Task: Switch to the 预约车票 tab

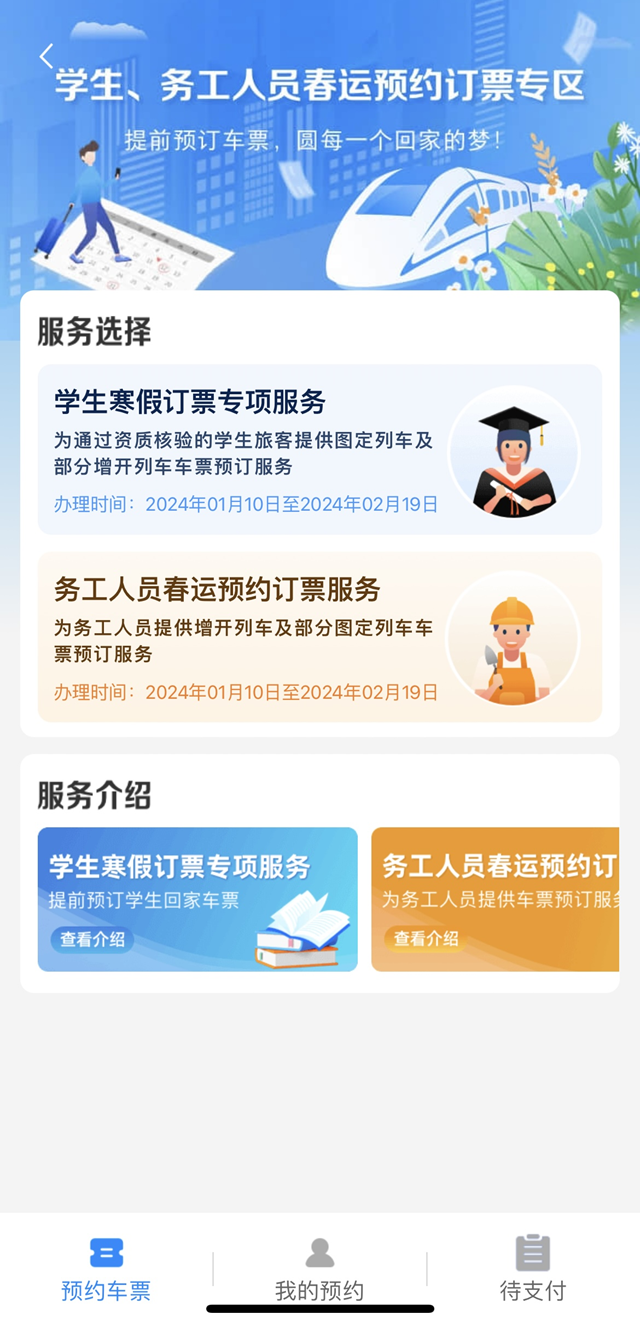Action: (x=106, y=1269)
